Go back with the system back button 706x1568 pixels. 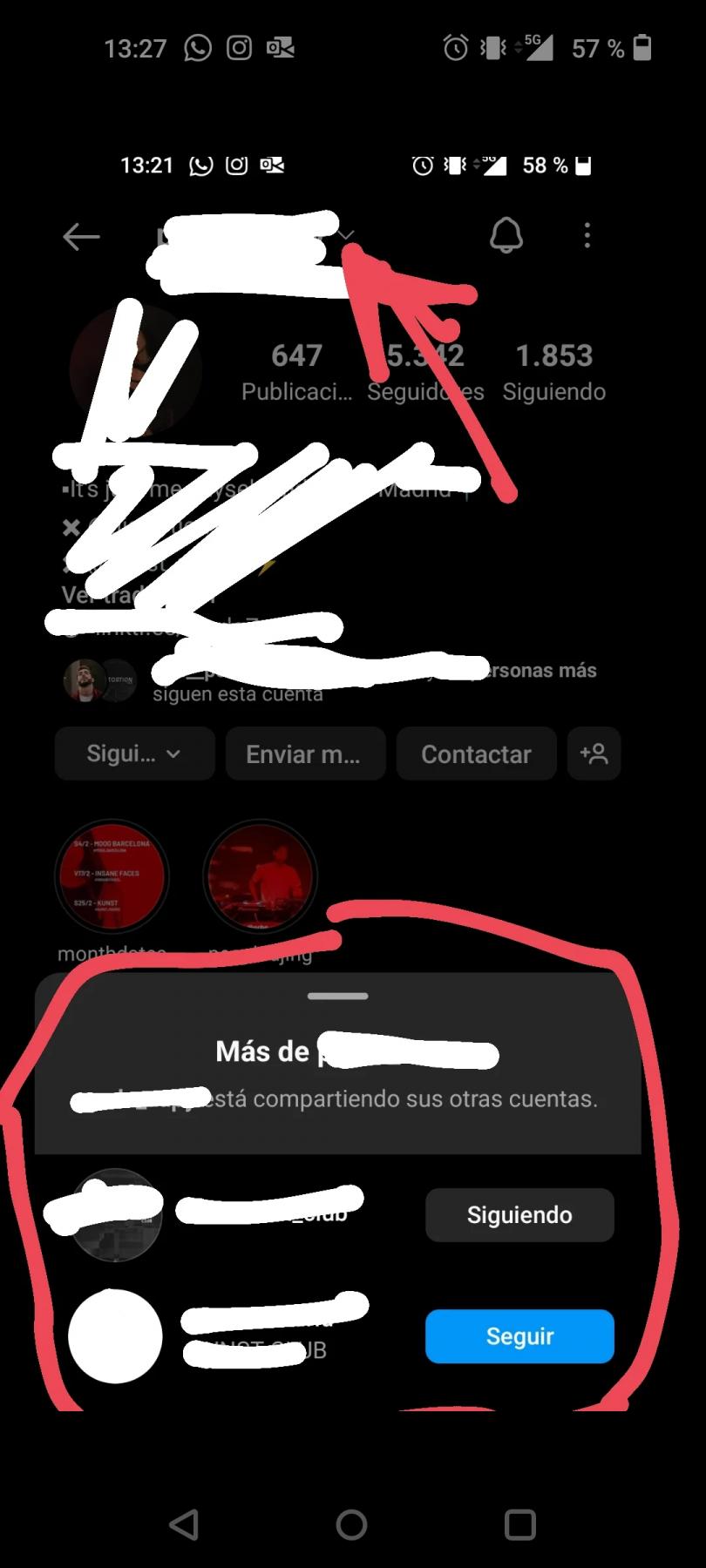tap(183, 1524)
